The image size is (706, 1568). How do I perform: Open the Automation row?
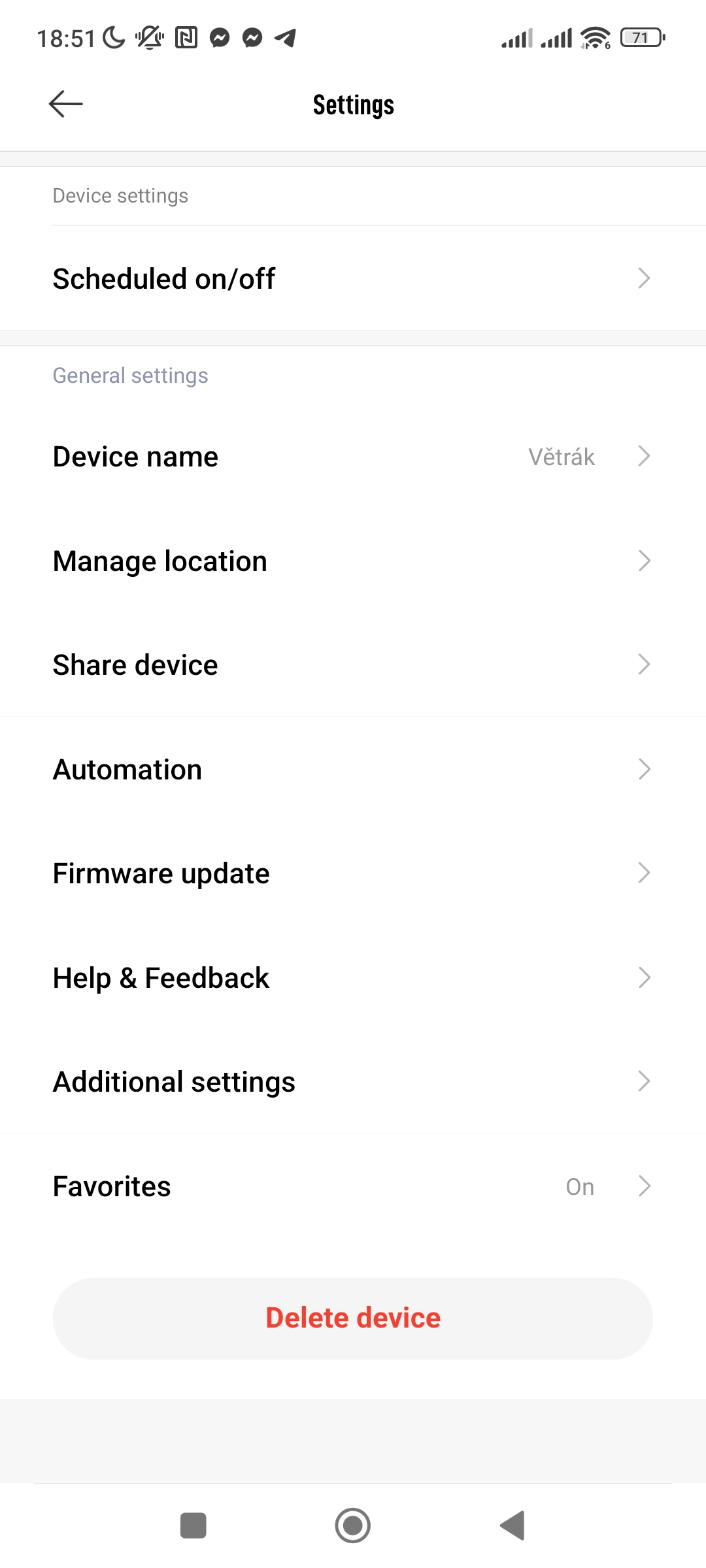point(353,770)
